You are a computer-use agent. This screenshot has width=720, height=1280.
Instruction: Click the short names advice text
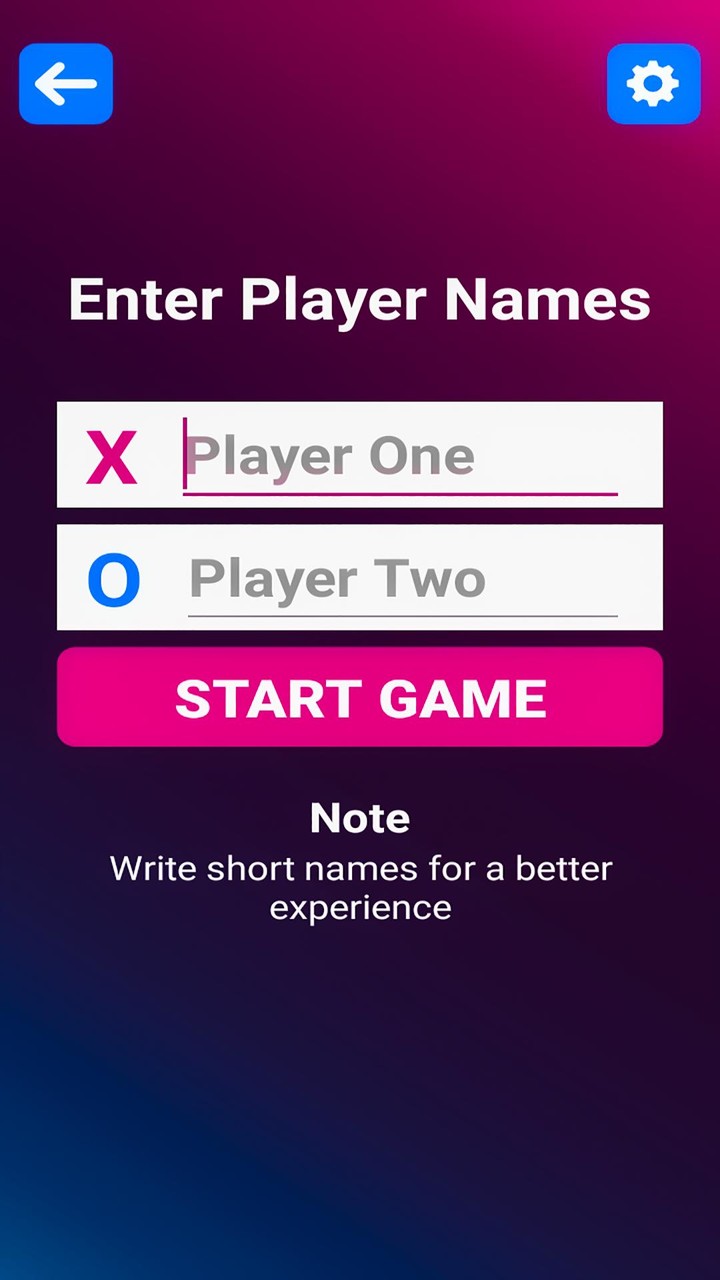(360, 888)
